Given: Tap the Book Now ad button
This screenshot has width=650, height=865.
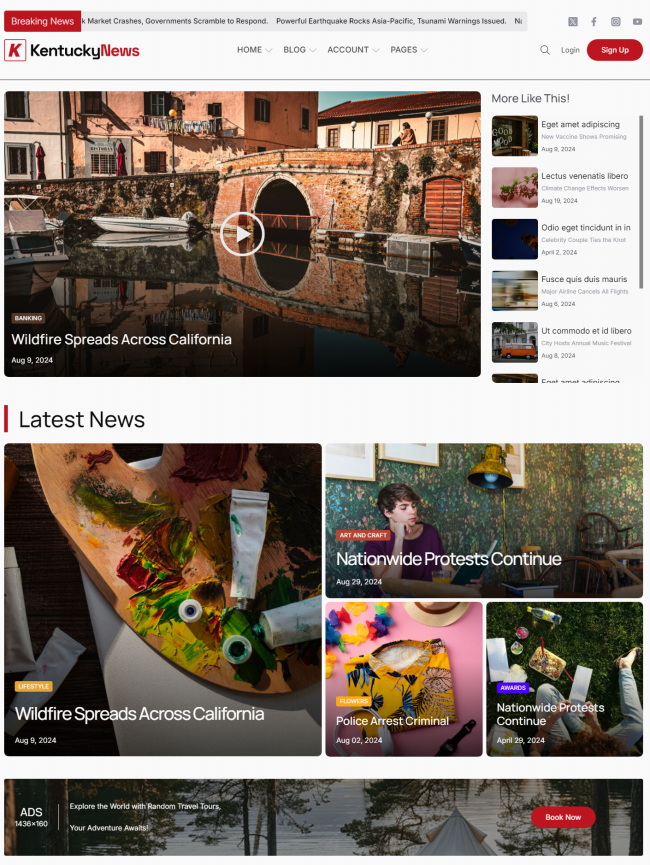Looking at the screenshot, I should [x=563, y=817].
